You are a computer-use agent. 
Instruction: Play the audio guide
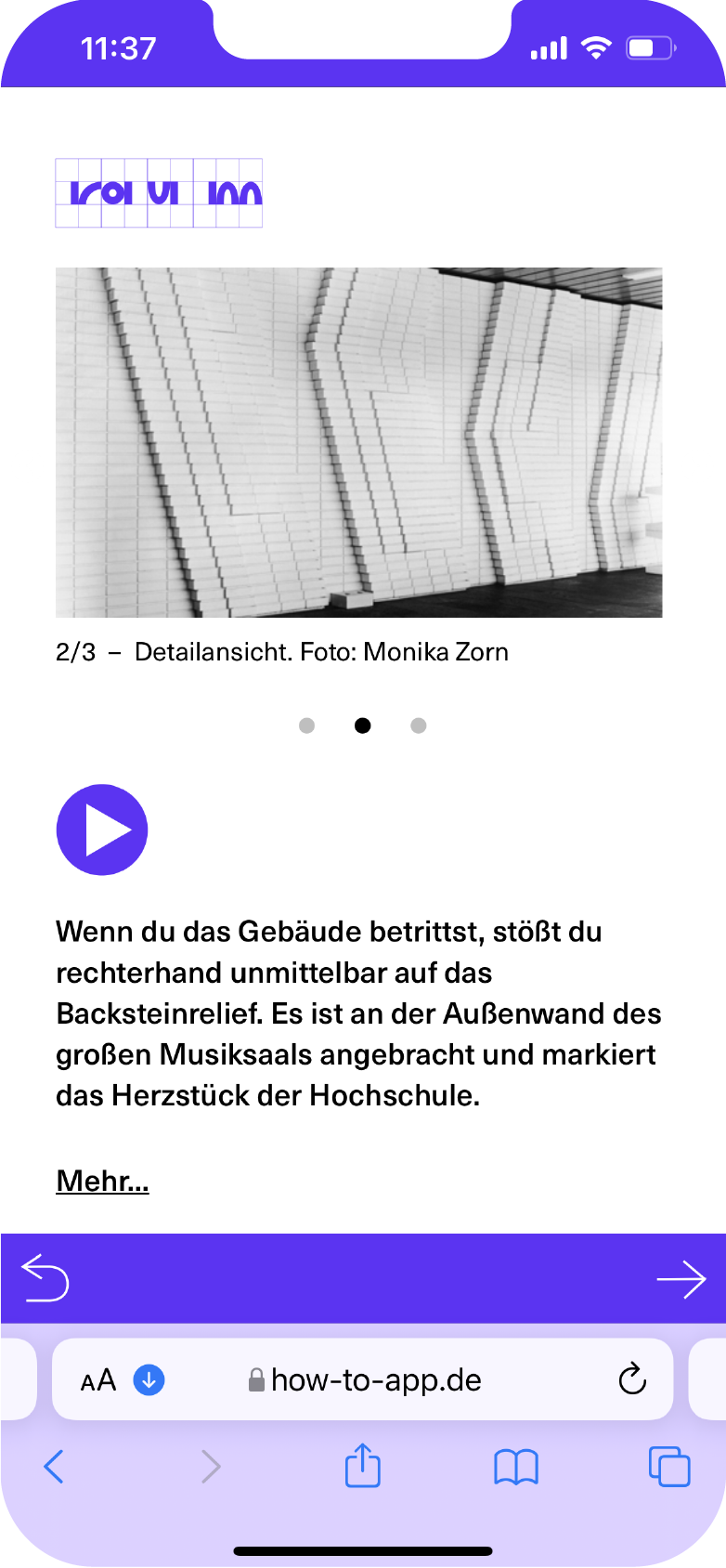[102, 830]
